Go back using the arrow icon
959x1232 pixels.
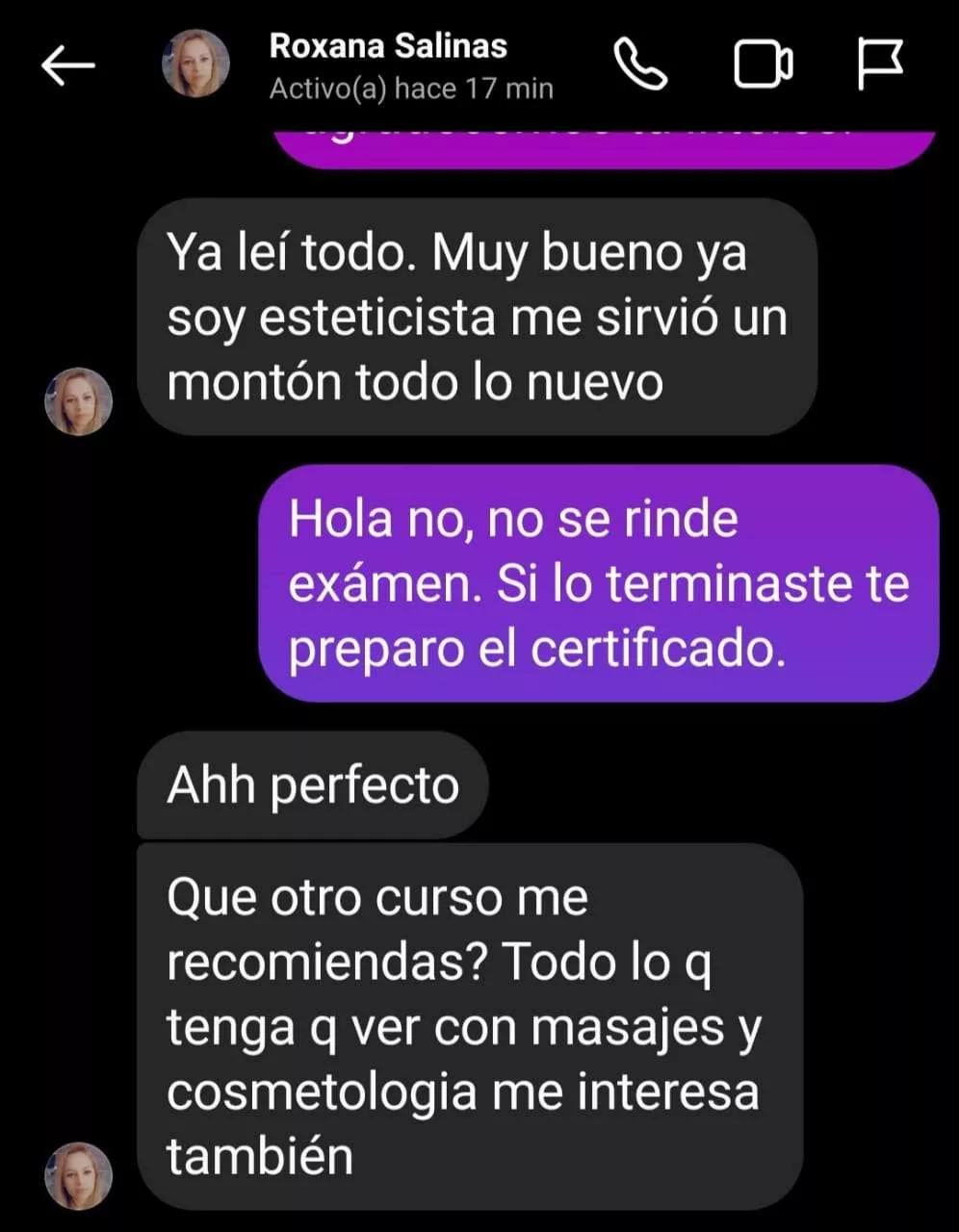tap(67, 65)
